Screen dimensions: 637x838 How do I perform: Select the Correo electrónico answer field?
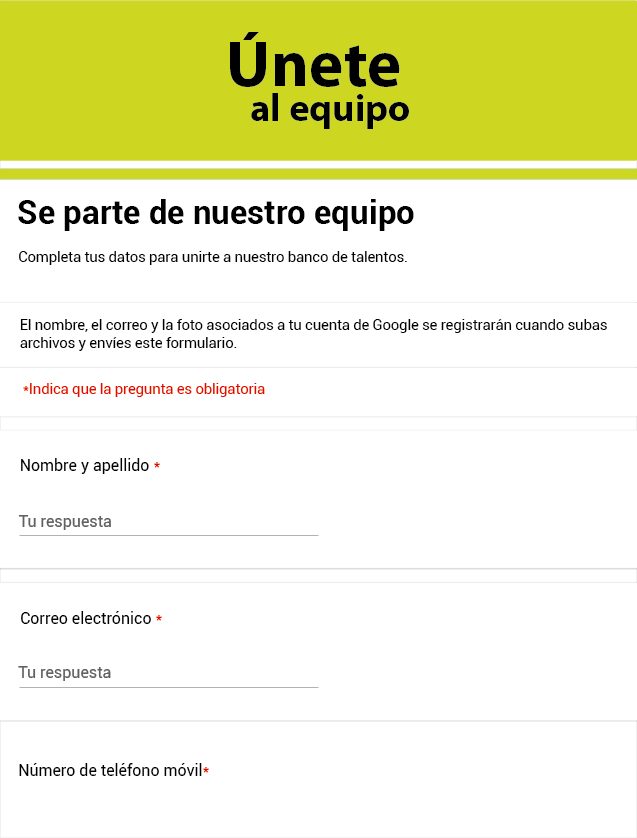point(168,673)
